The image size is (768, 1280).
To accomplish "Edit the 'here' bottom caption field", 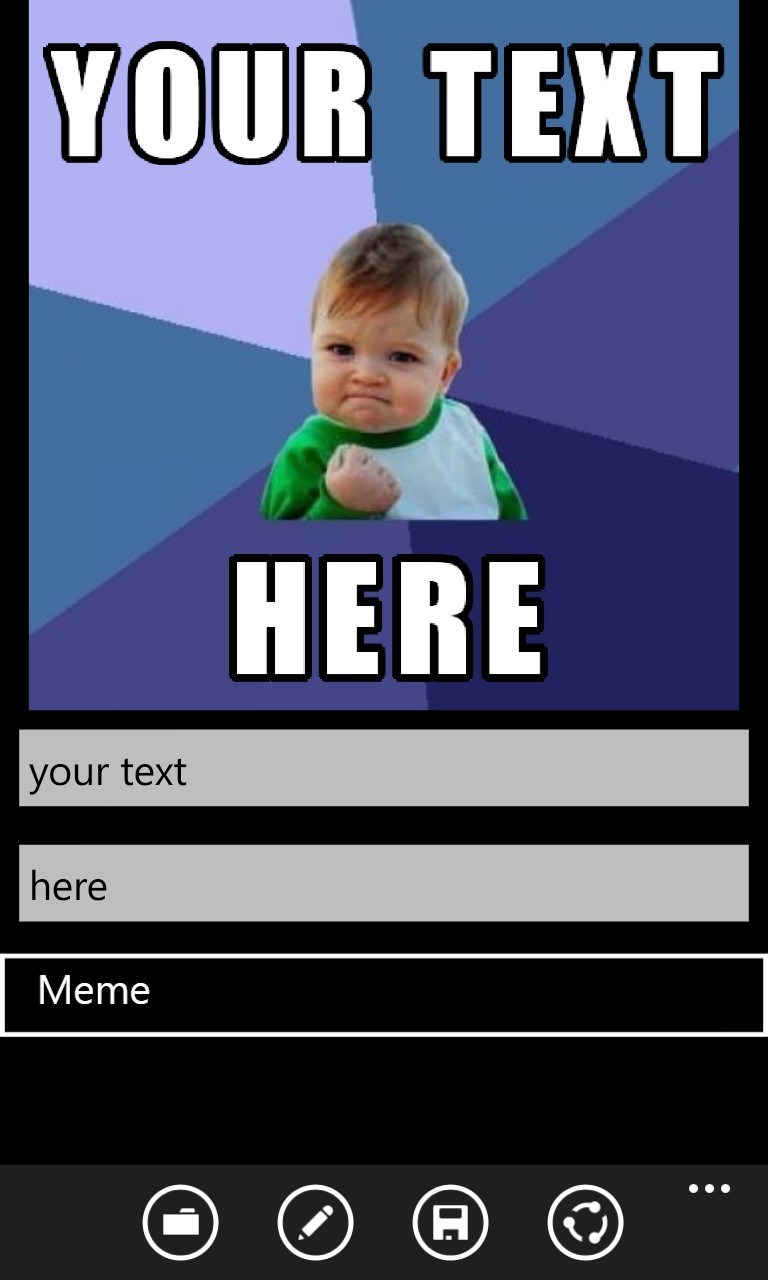I will click(383, 883).
